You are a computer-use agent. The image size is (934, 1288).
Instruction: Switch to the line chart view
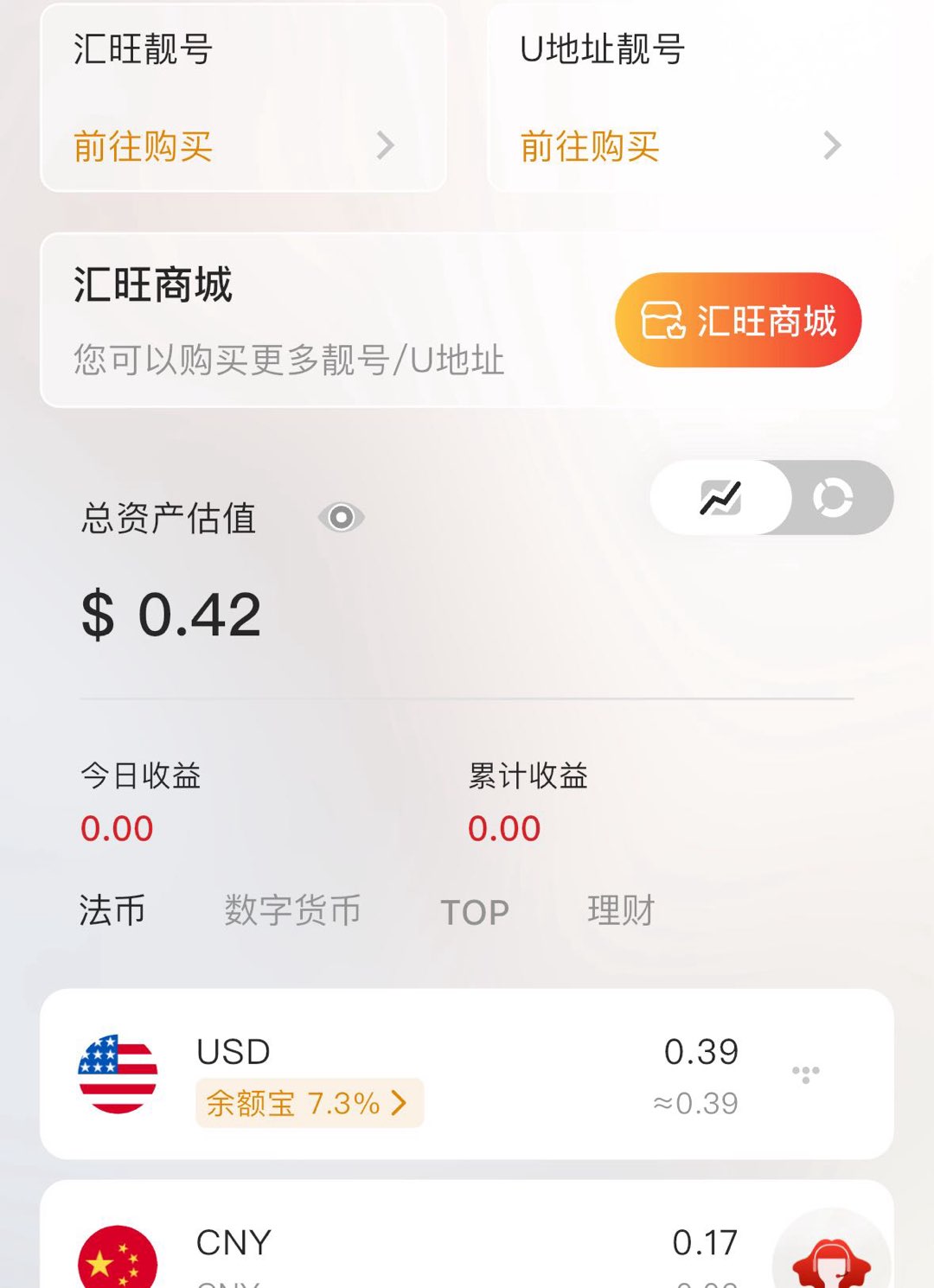click(720, 498)
